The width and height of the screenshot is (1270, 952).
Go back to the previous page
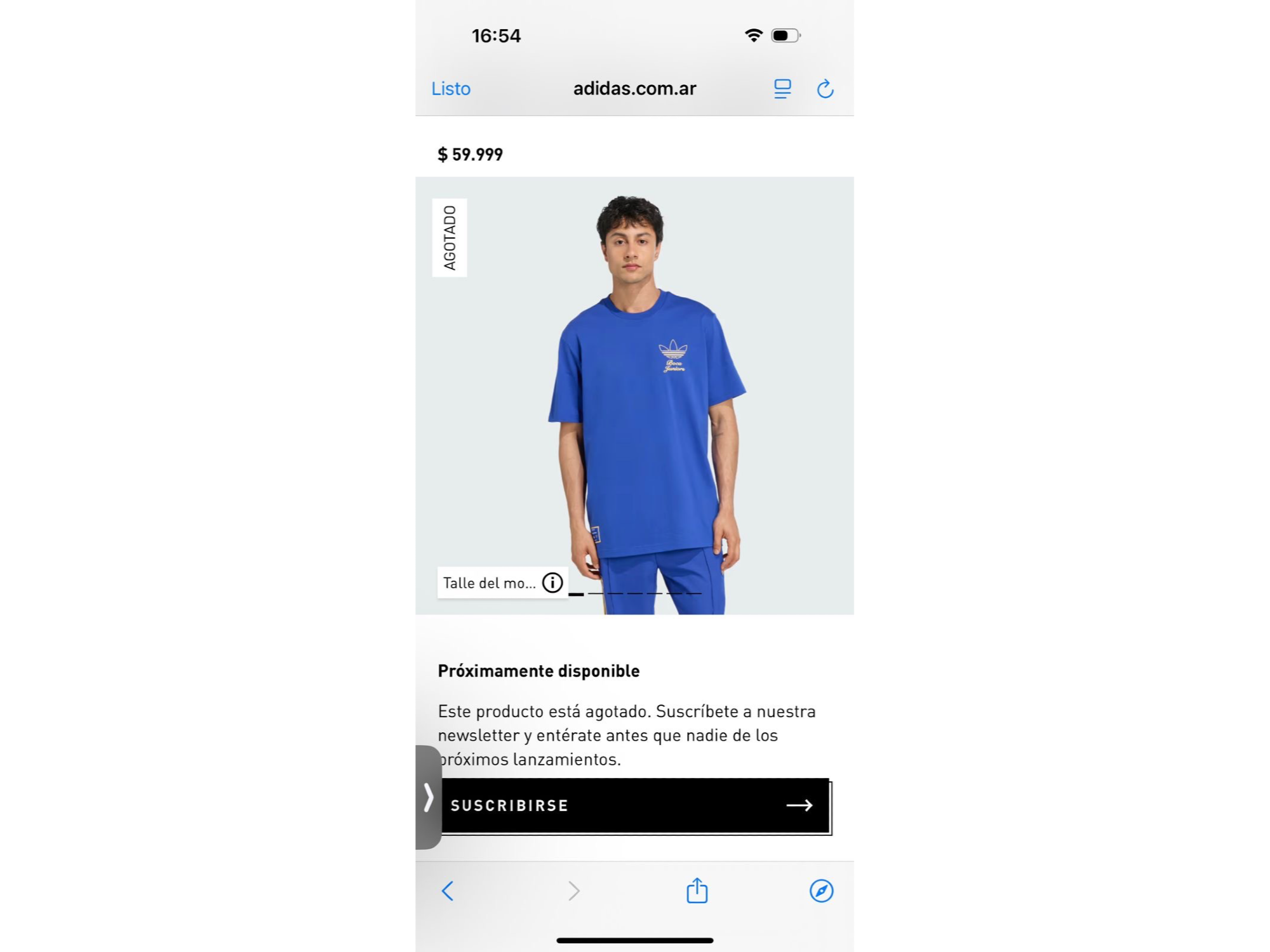pyautogui.click(x=448, y=891)
